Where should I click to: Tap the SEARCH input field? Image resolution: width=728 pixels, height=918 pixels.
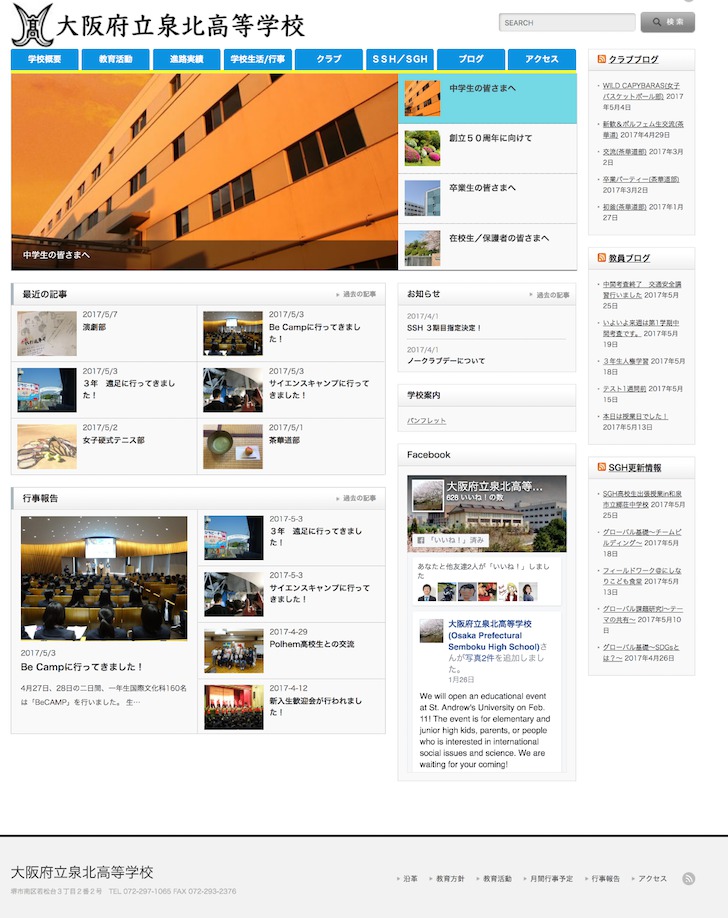[x=566, y=22]
